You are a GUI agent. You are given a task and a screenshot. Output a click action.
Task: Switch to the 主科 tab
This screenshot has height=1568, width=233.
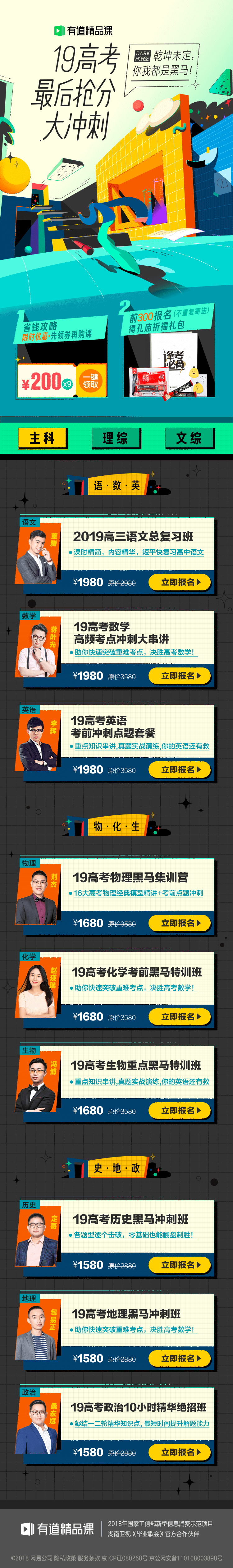(x=42, y=438)
